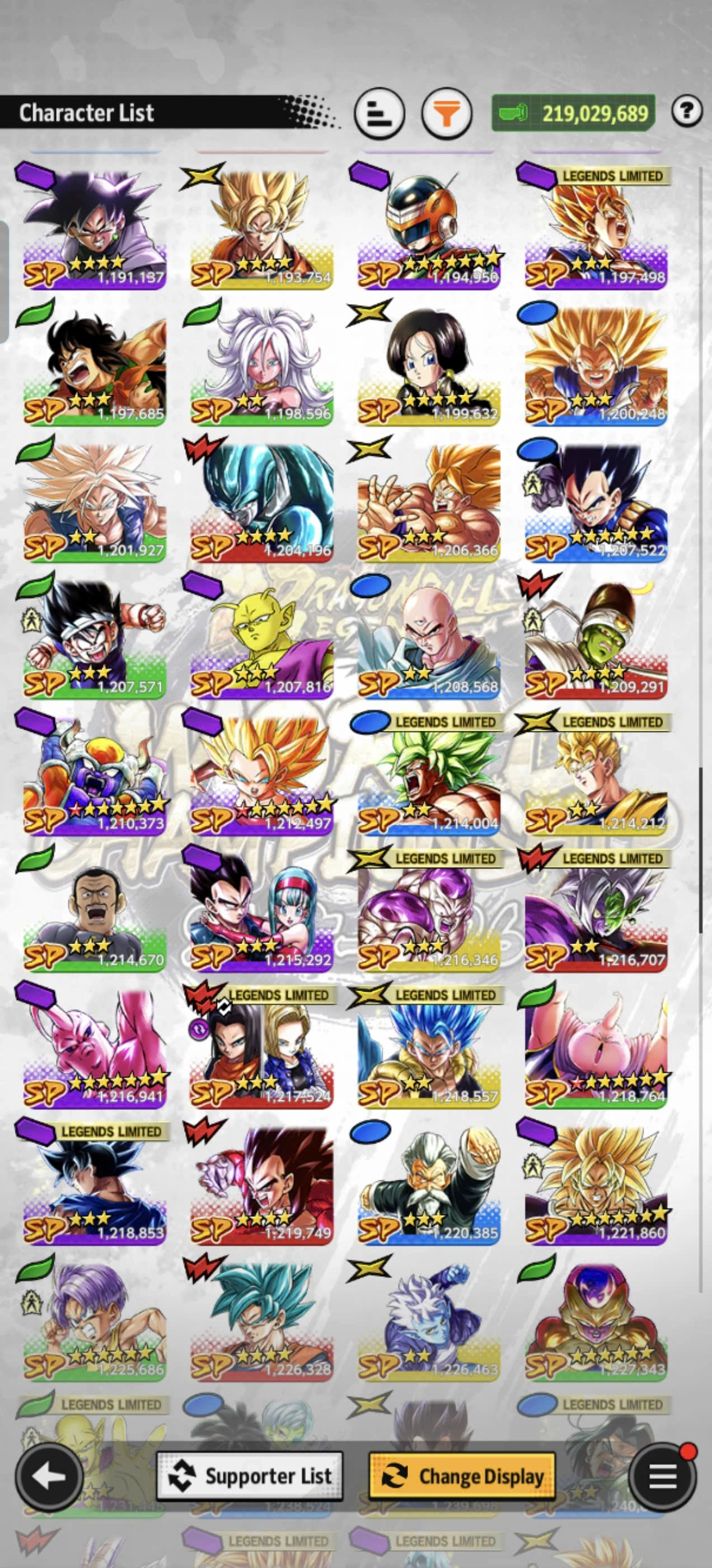Open the character card with 1,220,385
This screenshot has height=1568, width=712.
tap(428, 1184)
